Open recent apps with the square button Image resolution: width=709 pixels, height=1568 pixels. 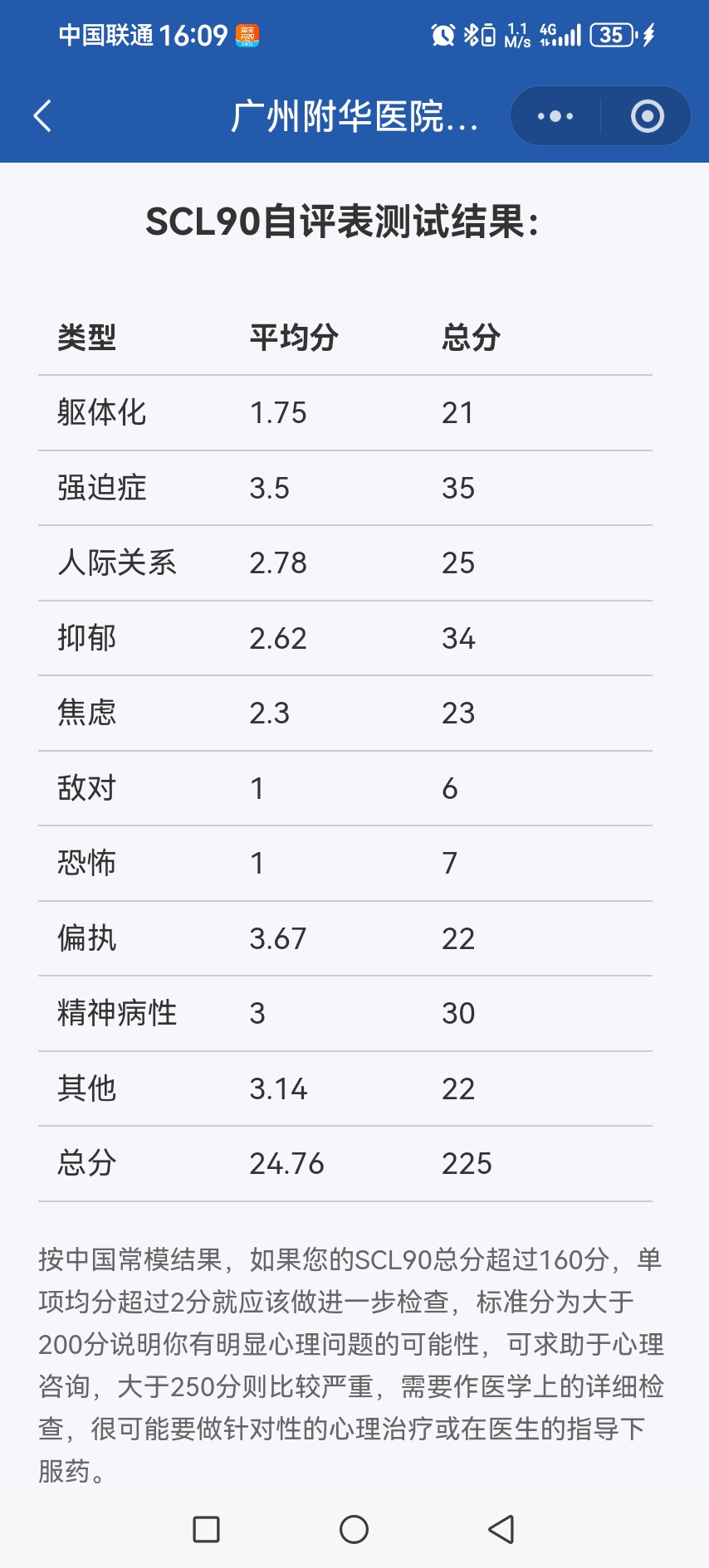(206, 1529)
